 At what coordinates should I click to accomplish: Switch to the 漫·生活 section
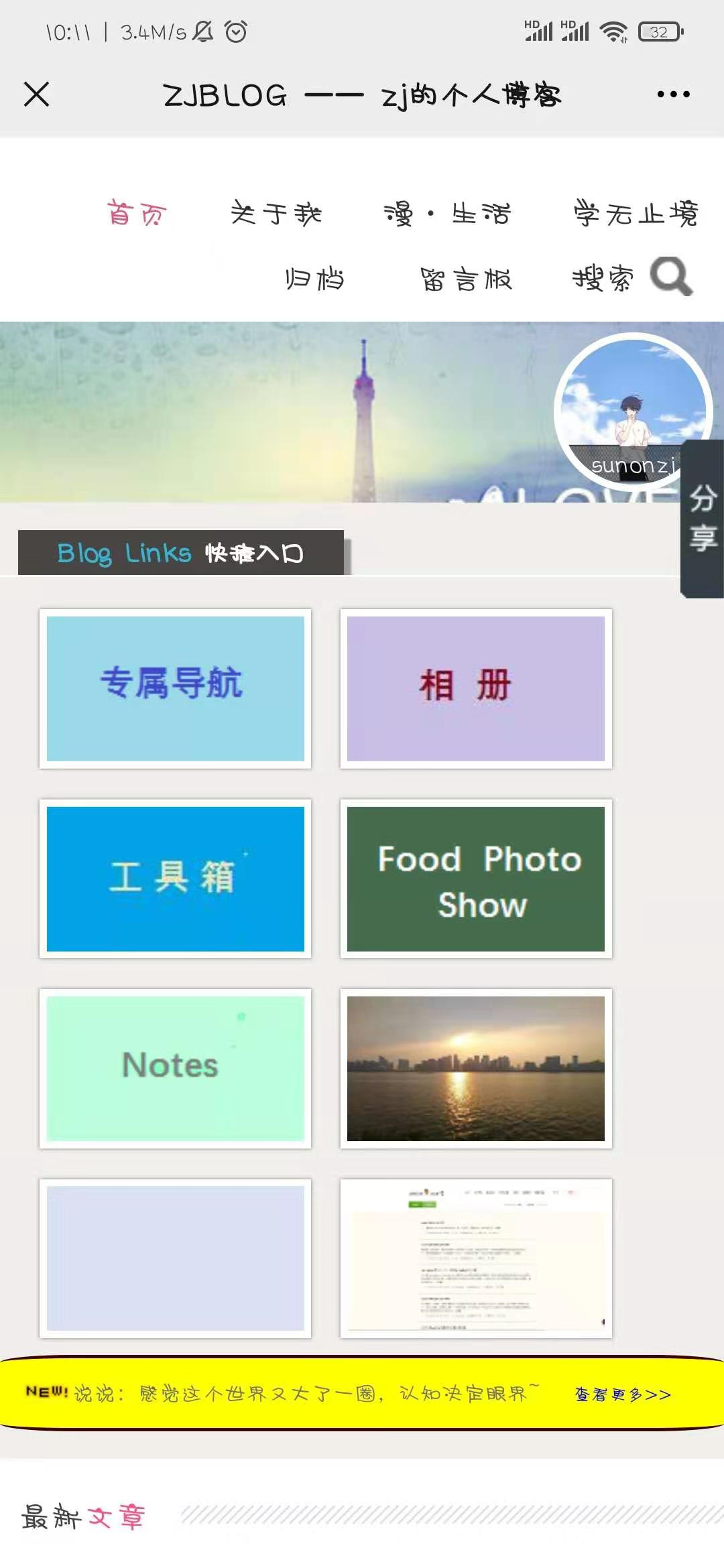[447, 214]
